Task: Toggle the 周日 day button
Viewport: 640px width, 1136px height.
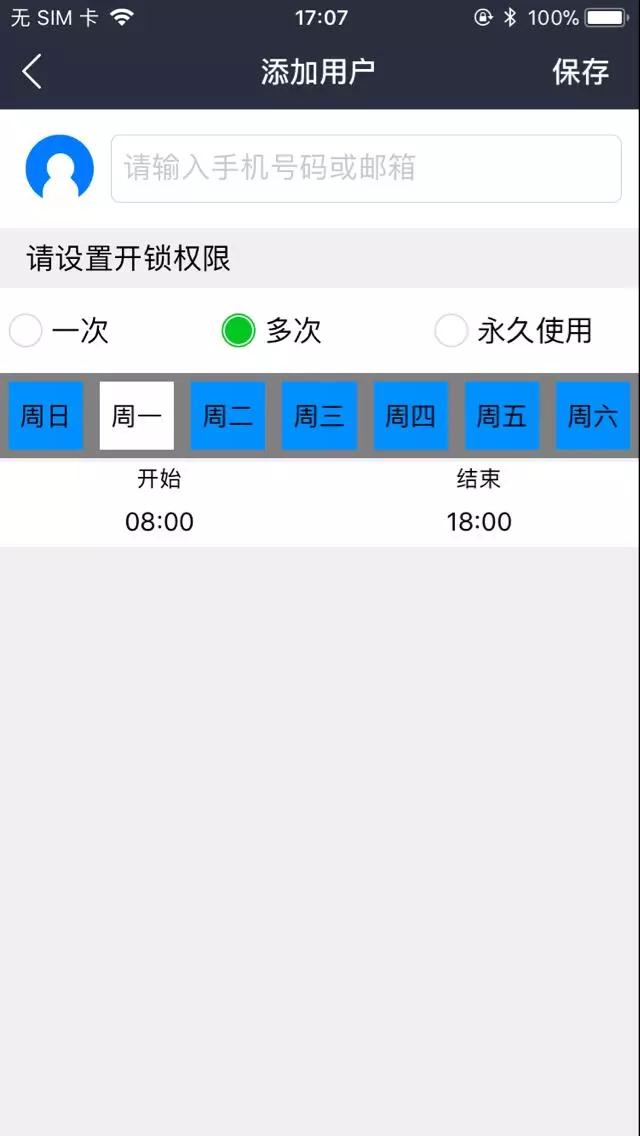Action: click(x=46, y=416)
